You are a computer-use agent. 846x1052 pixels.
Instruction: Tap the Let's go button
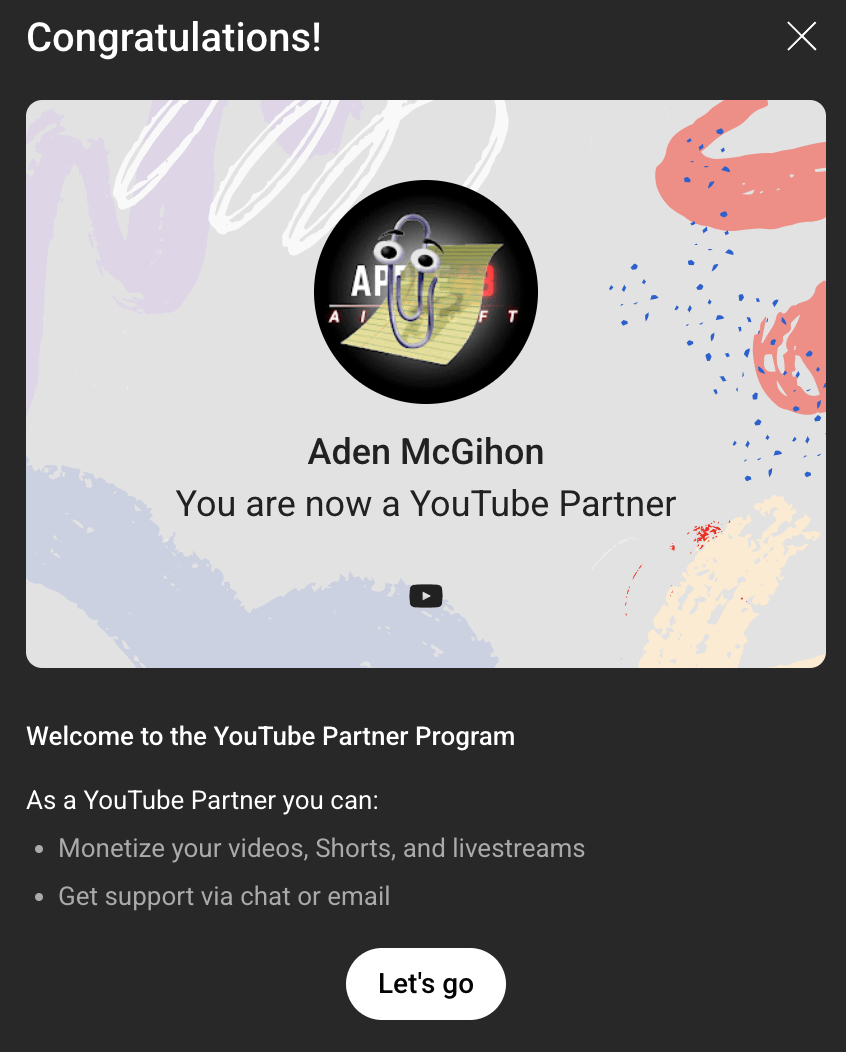click(425, 983)
